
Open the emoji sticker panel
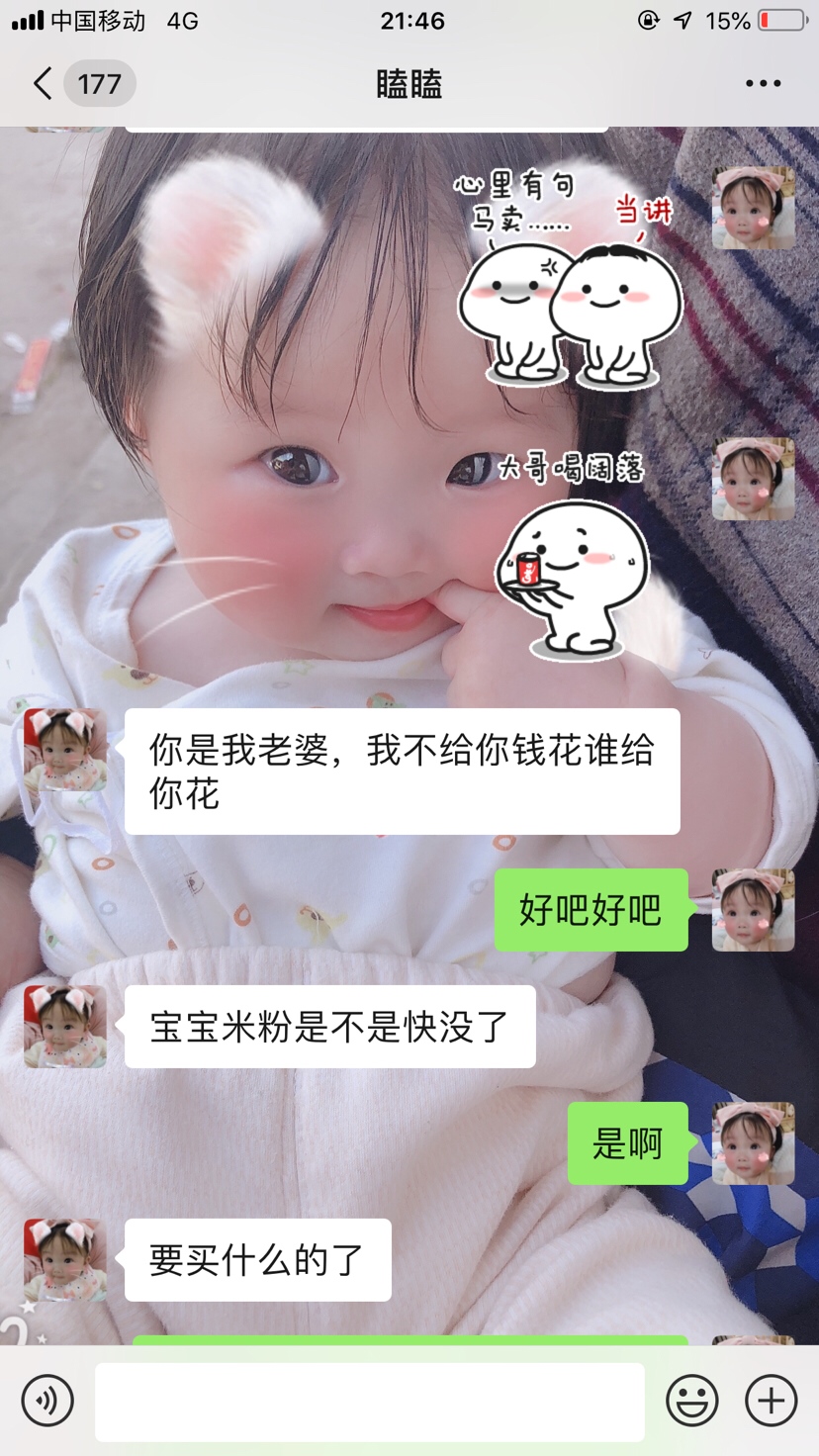point(691,1401)
